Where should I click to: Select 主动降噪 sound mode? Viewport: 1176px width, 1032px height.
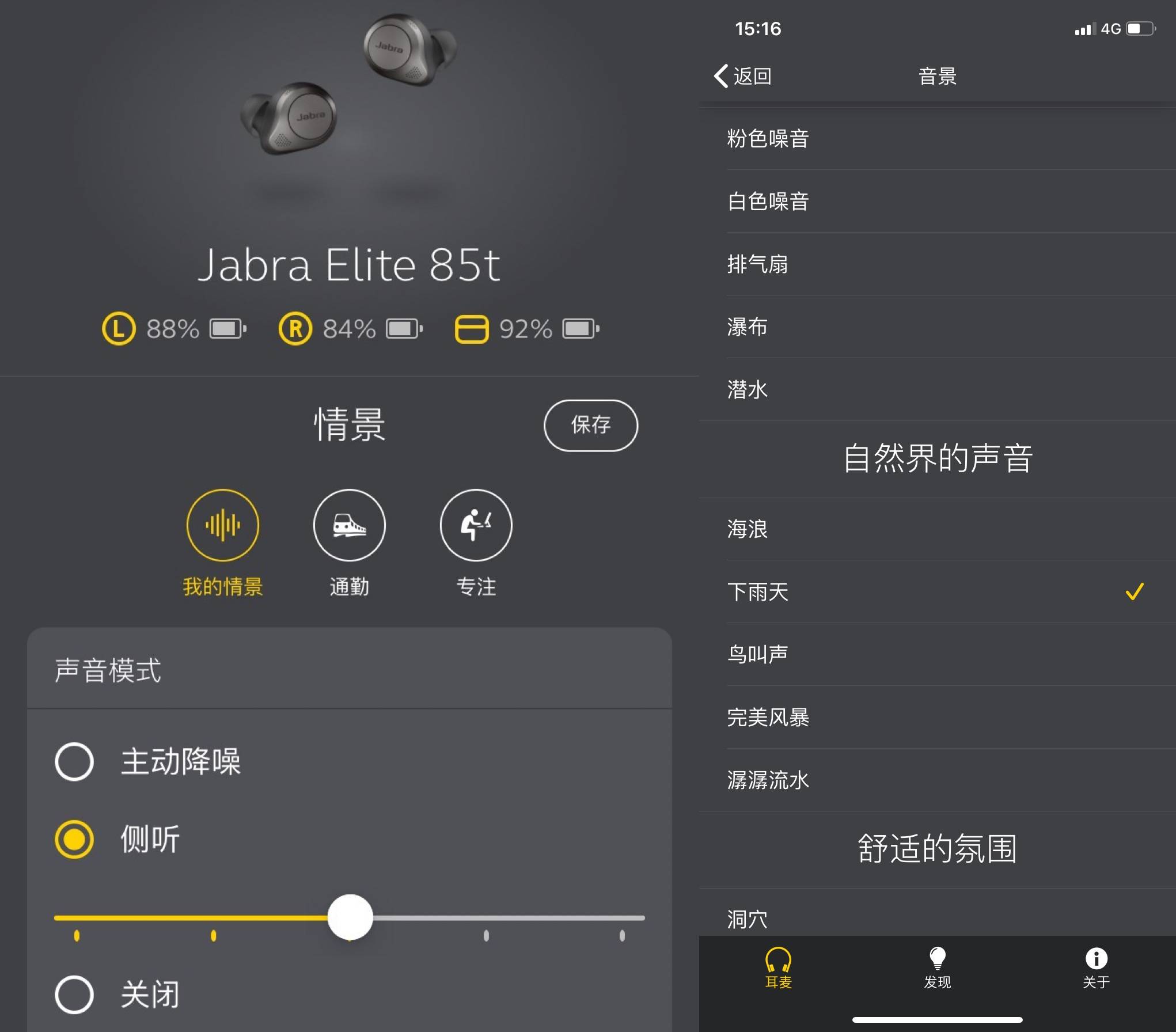[74, 761]
